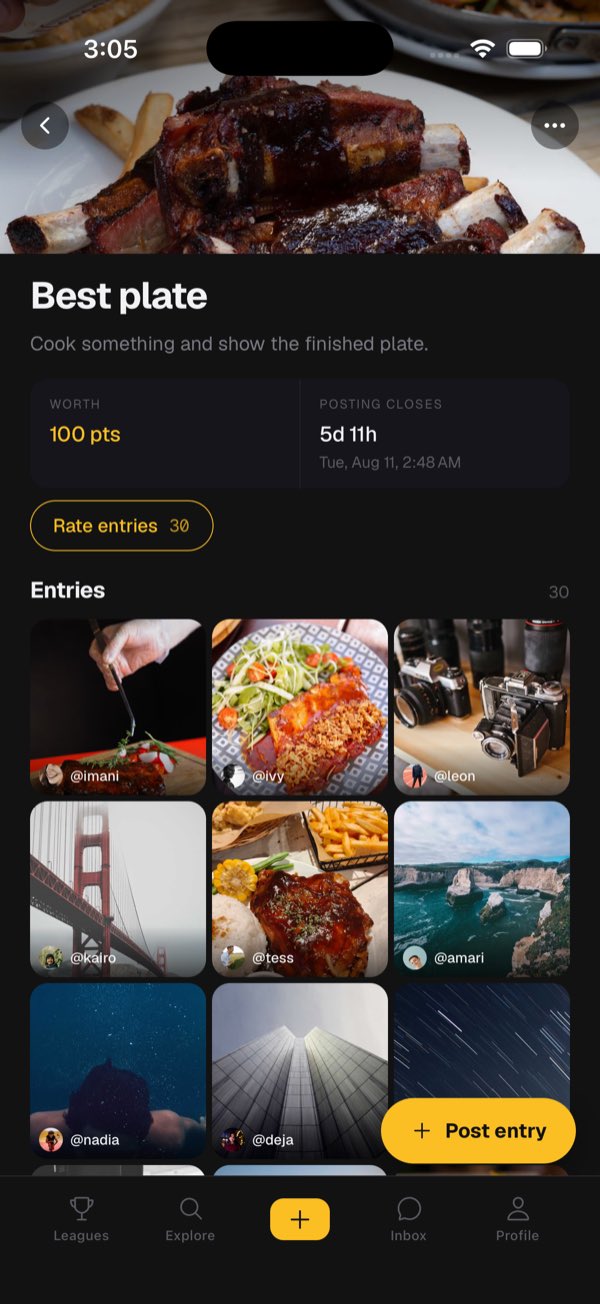Screen dimensions: 600x1304
Task: Tap the Rate entries button
Action: 122,526
